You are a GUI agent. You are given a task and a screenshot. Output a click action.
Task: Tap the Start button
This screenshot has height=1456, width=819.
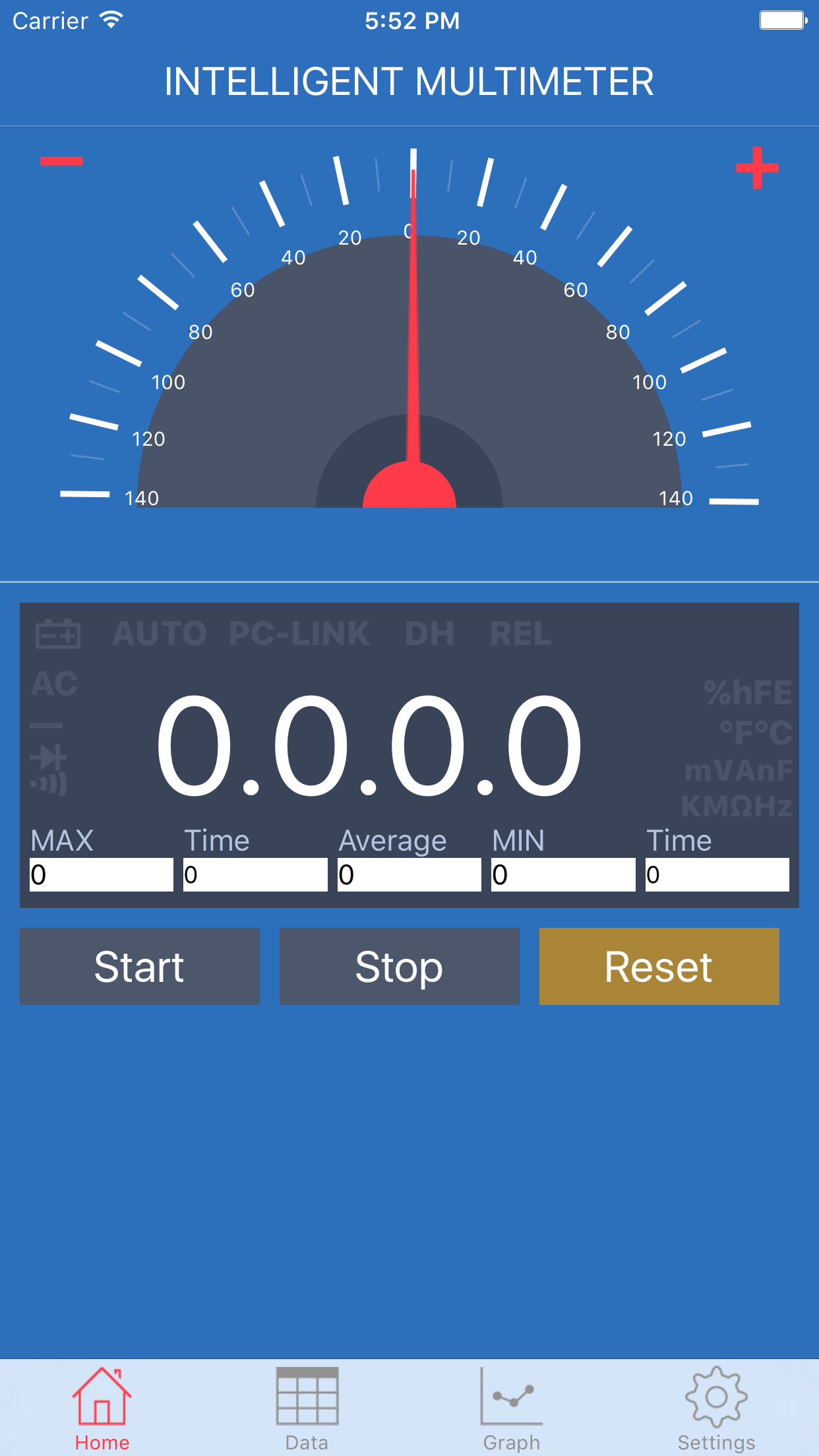tap(140, 966)
